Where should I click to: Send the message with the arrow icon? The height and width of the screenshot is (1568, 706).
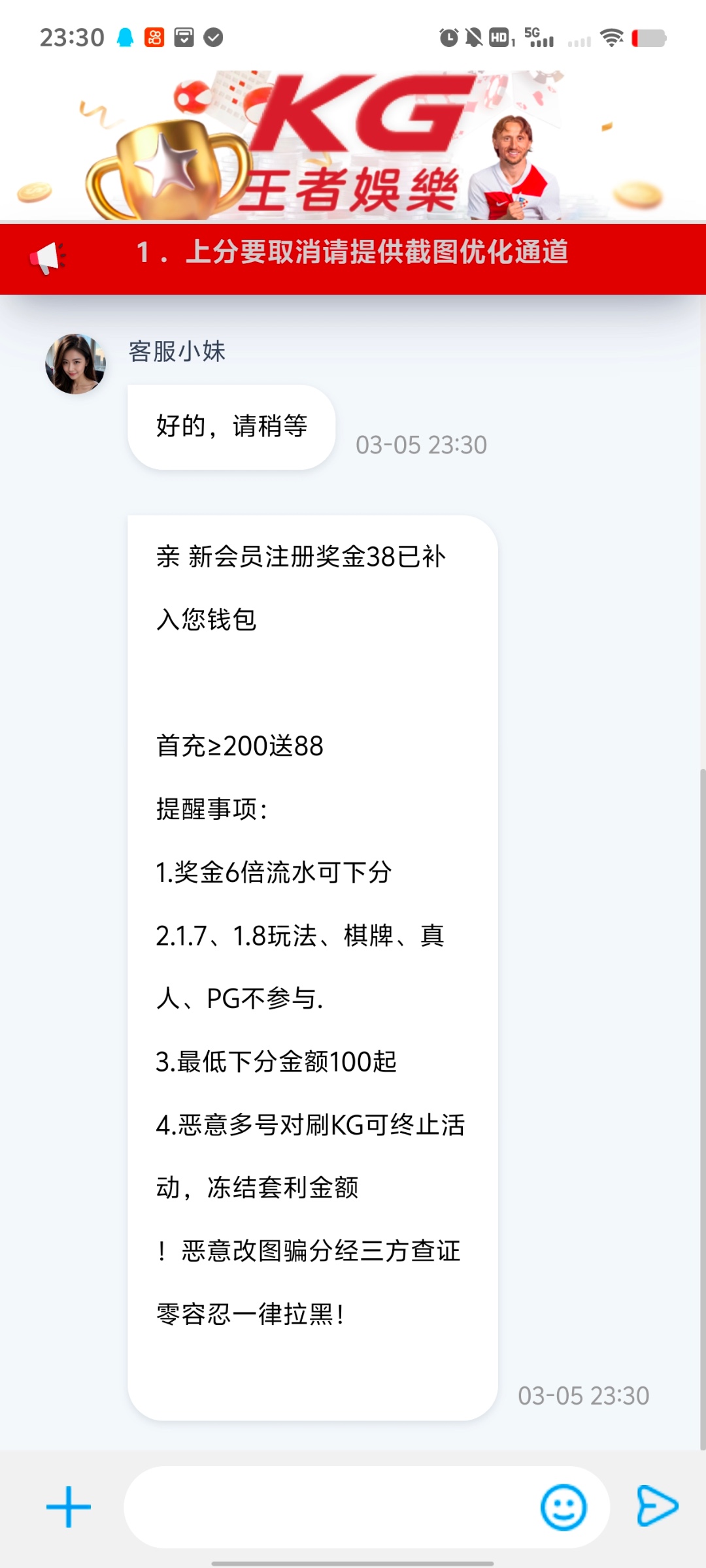pos(656,1506)
